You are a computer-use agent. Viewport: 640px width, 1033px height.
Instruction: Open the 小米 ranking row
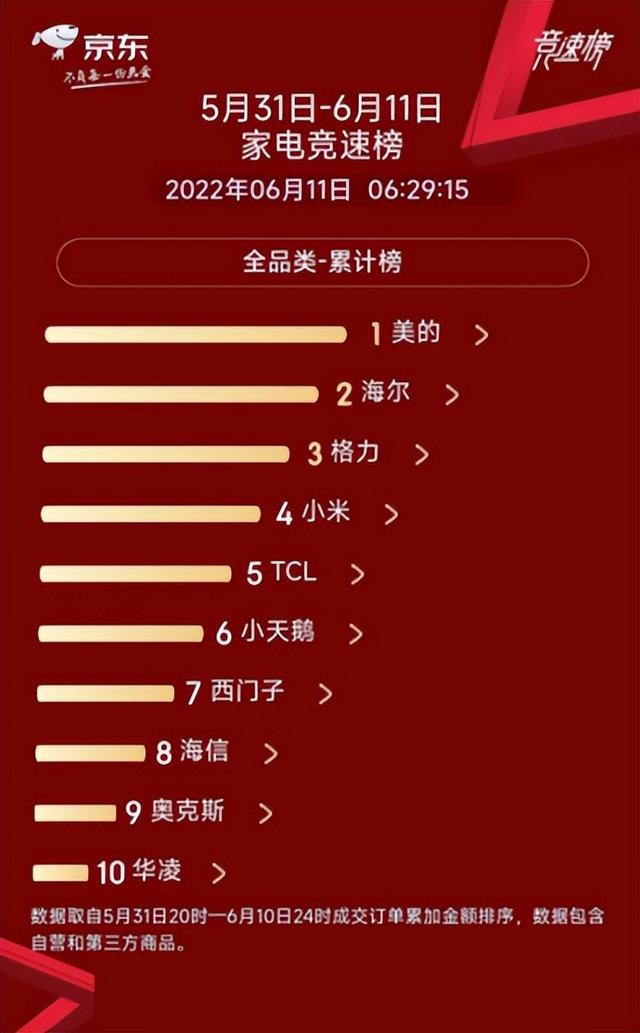(220, 514)
